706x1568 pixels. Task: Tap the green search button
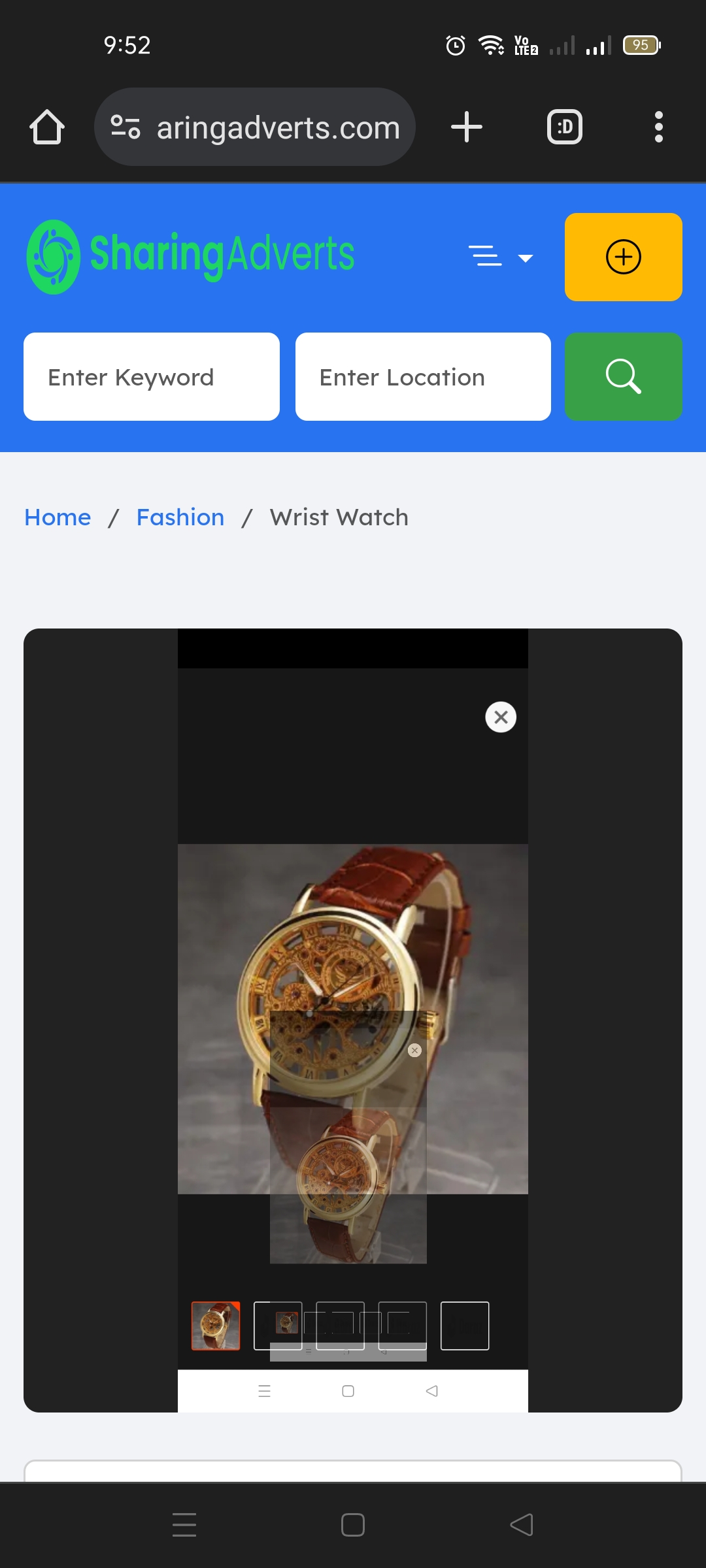coord(623,377)
